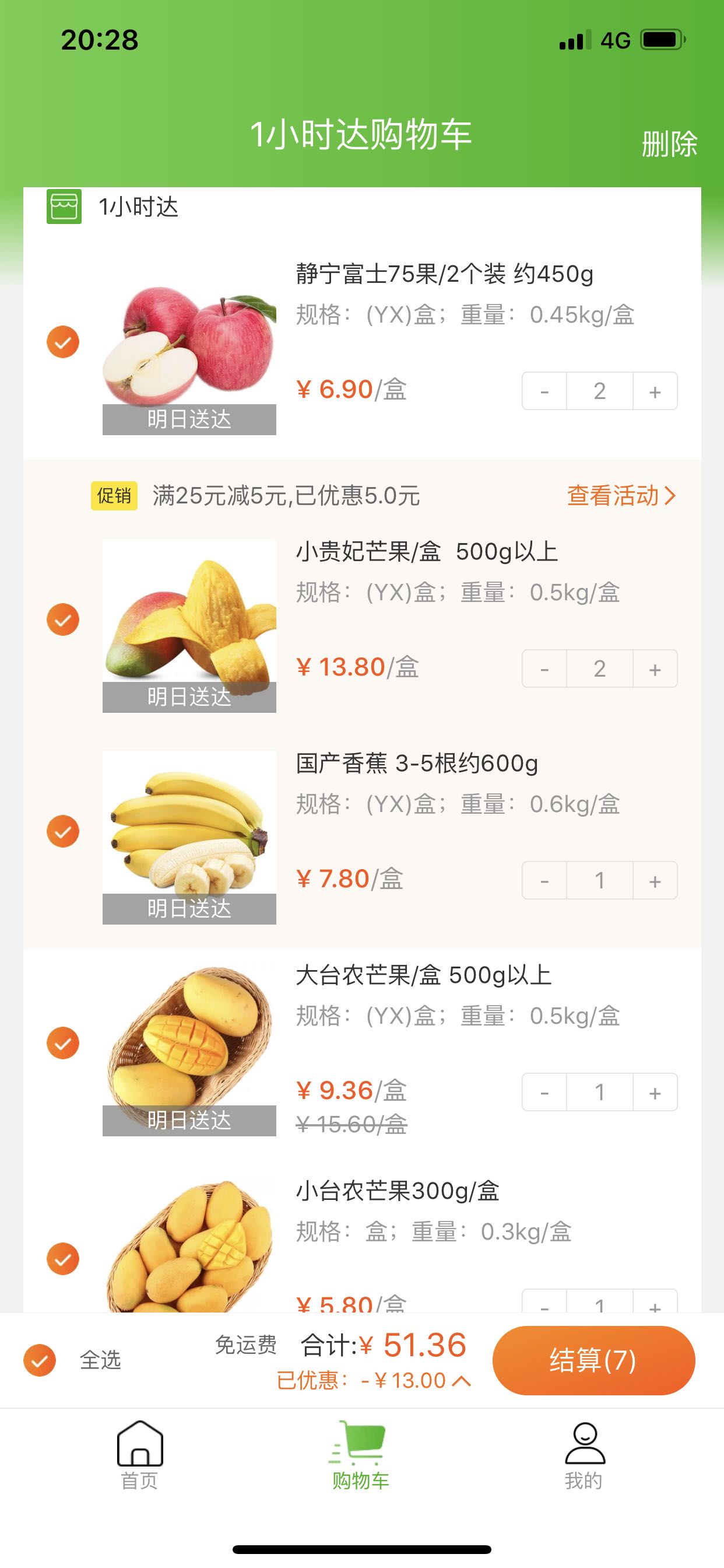Uncheck the 静宁富士75果 apple item

pos(64,342)
